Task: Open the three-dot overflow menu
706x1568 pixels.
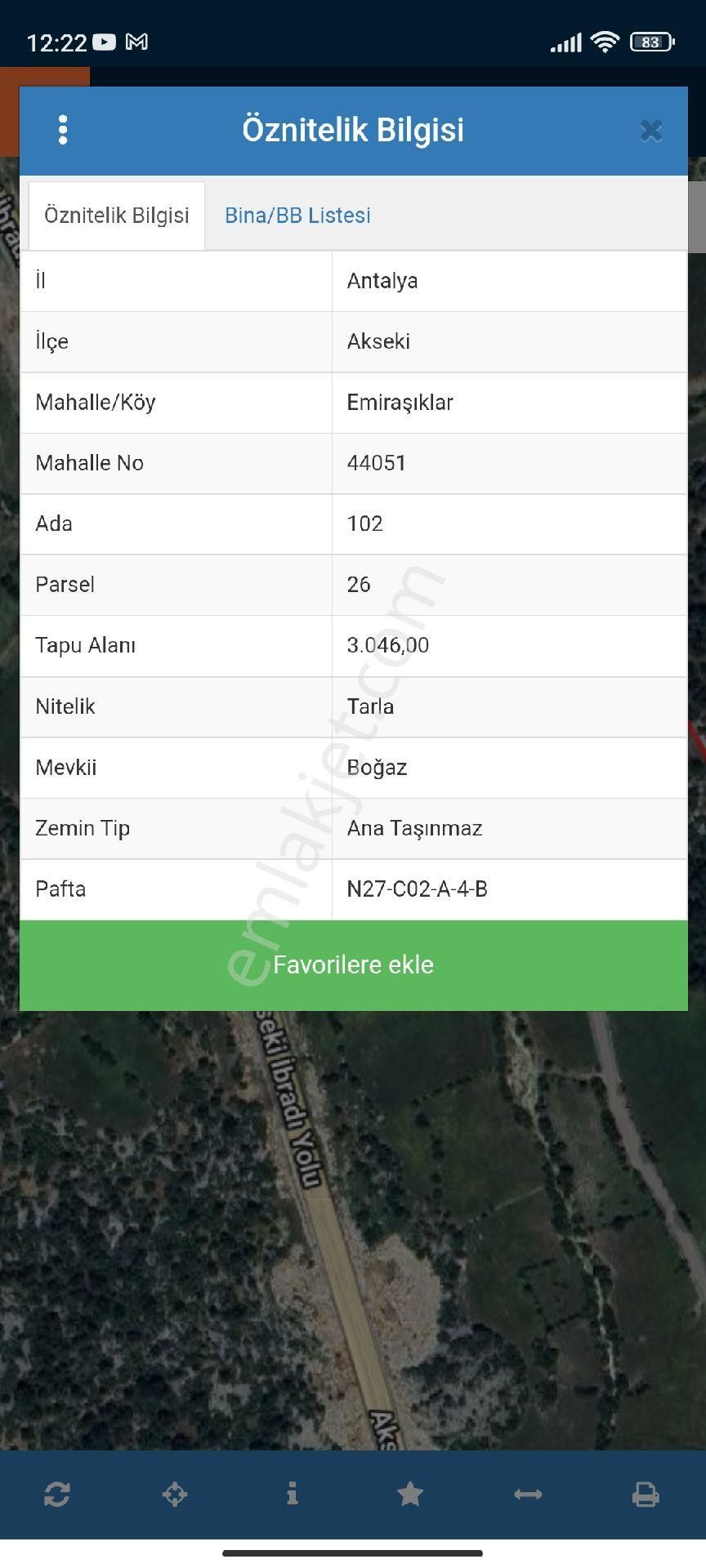Action: tap(63, 130)
